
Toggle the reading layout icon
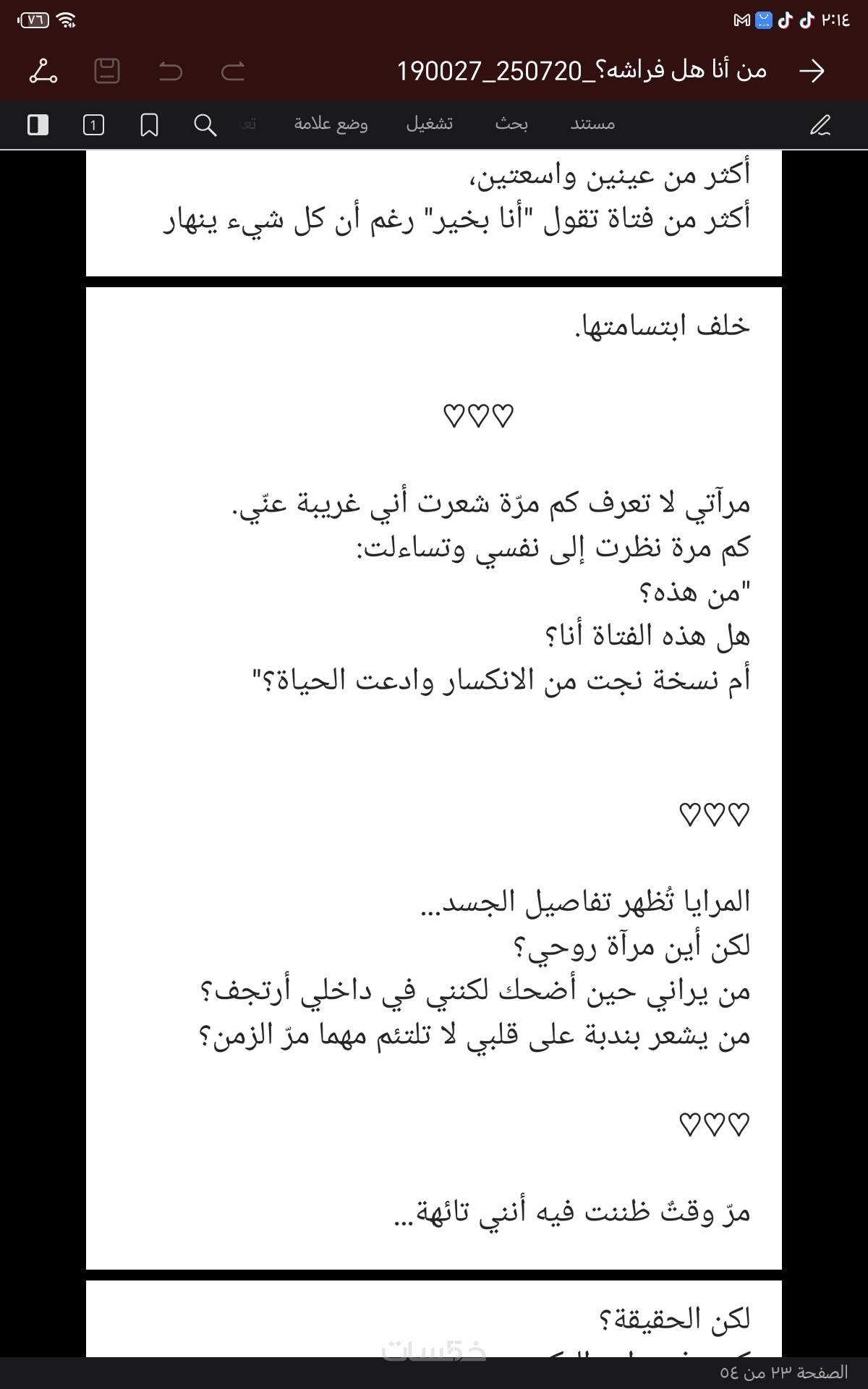[x=38, y=125]
